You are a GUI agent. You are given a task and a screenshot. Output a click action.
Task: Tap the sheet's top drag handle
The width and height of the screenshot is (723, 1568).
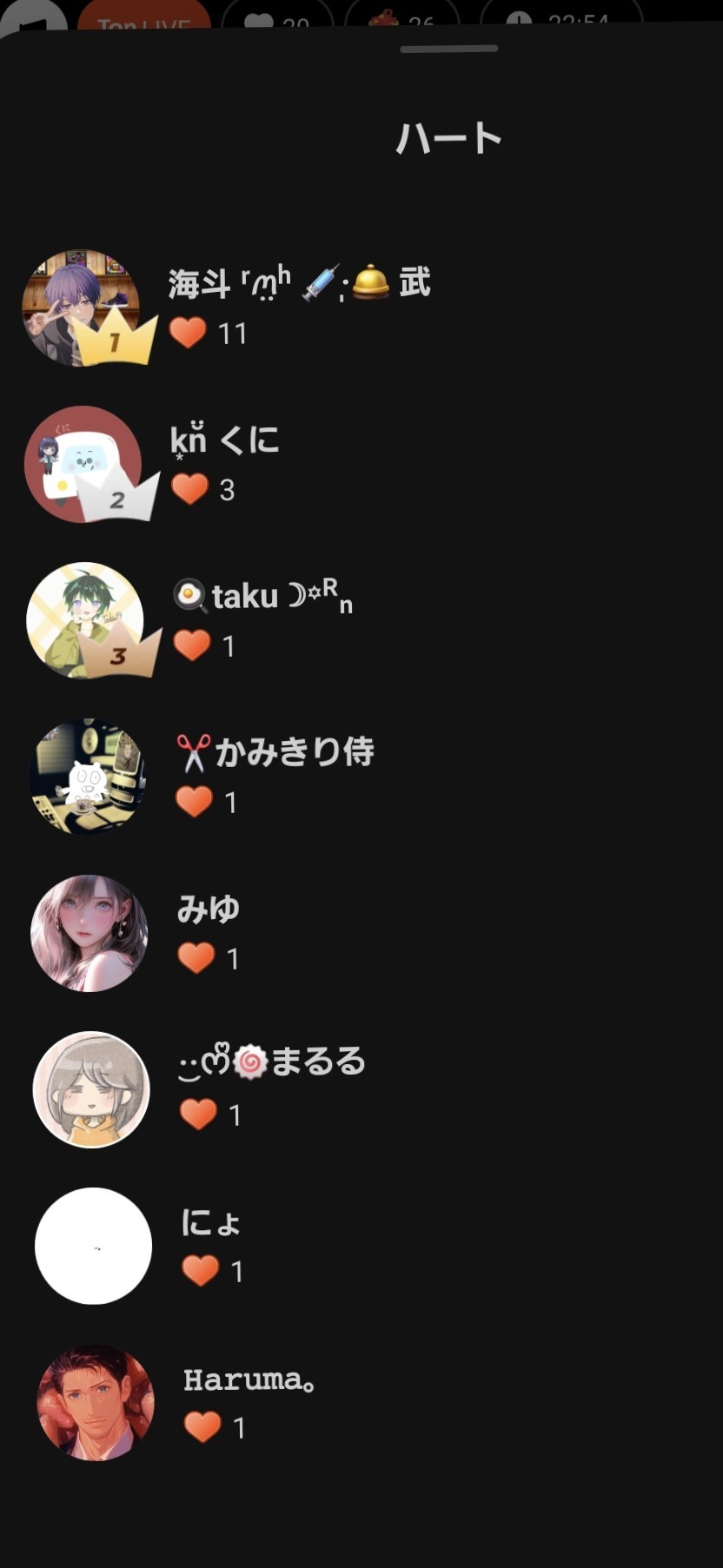(448, 49)
